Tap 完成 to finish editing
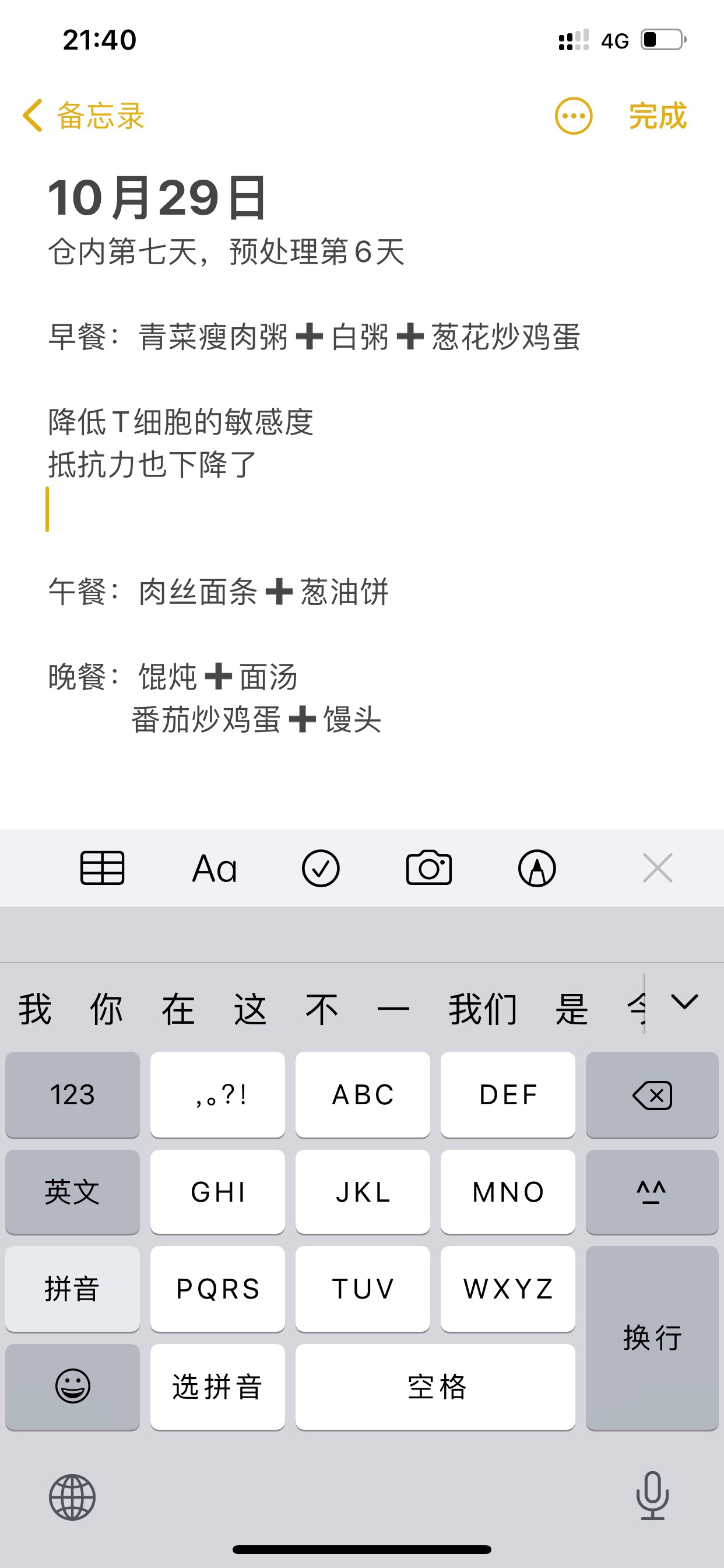This screenshot has width=724, height=1568. click(657, 116)
